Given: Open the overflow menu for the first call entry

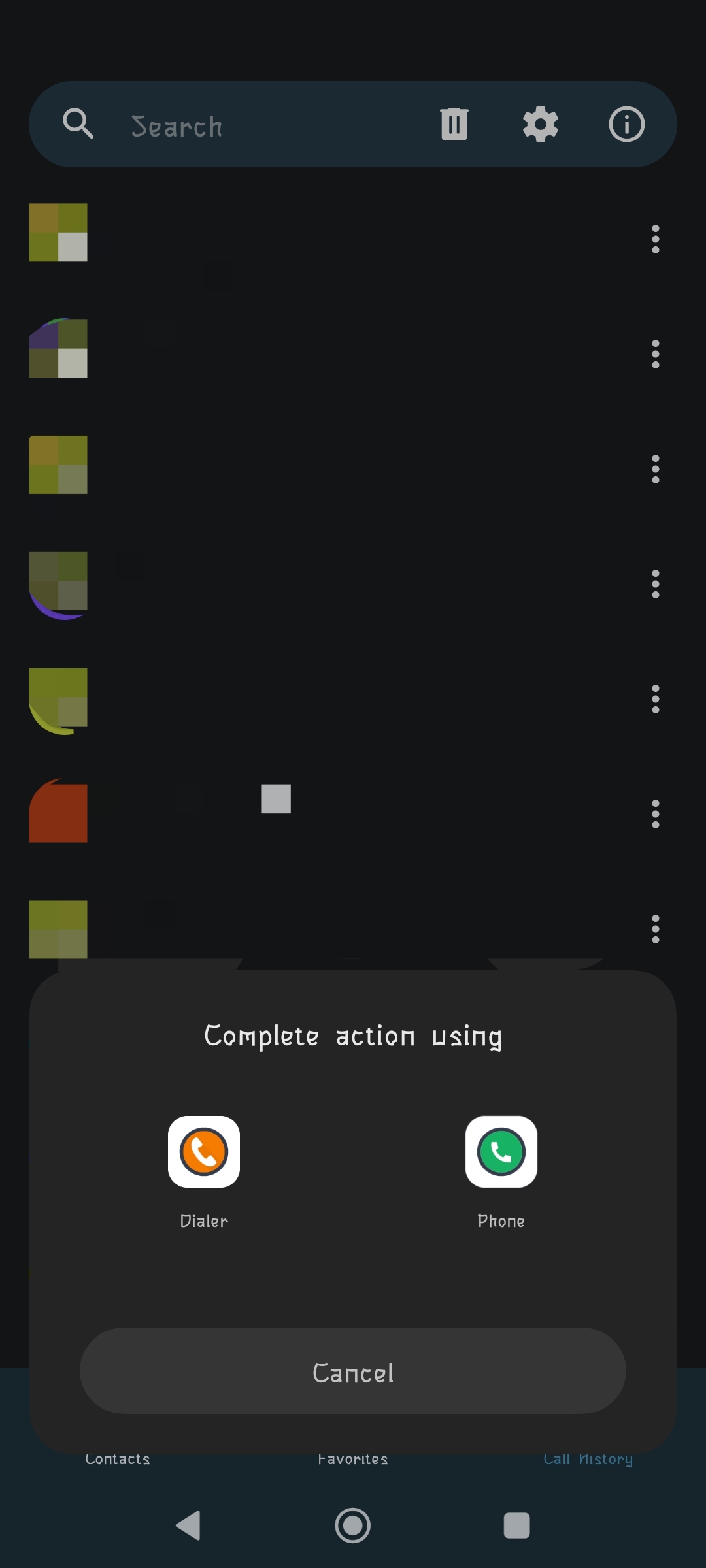Looking at the screenshot, I should point(656,240).
